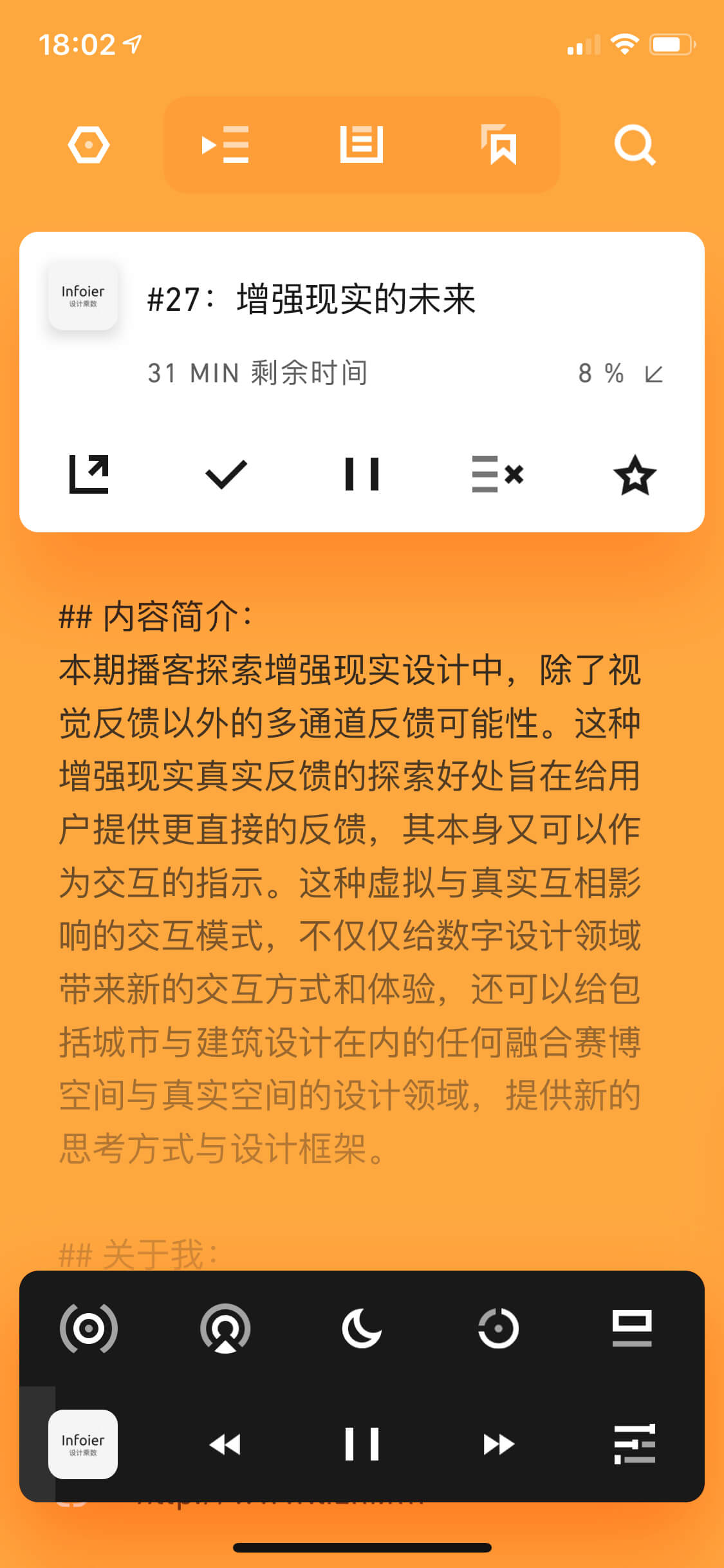Collapse the episode card arrow
Image resolution: width=724 pixels, height=1568 pixels.
pyautogui.click(x=654, y=374)
